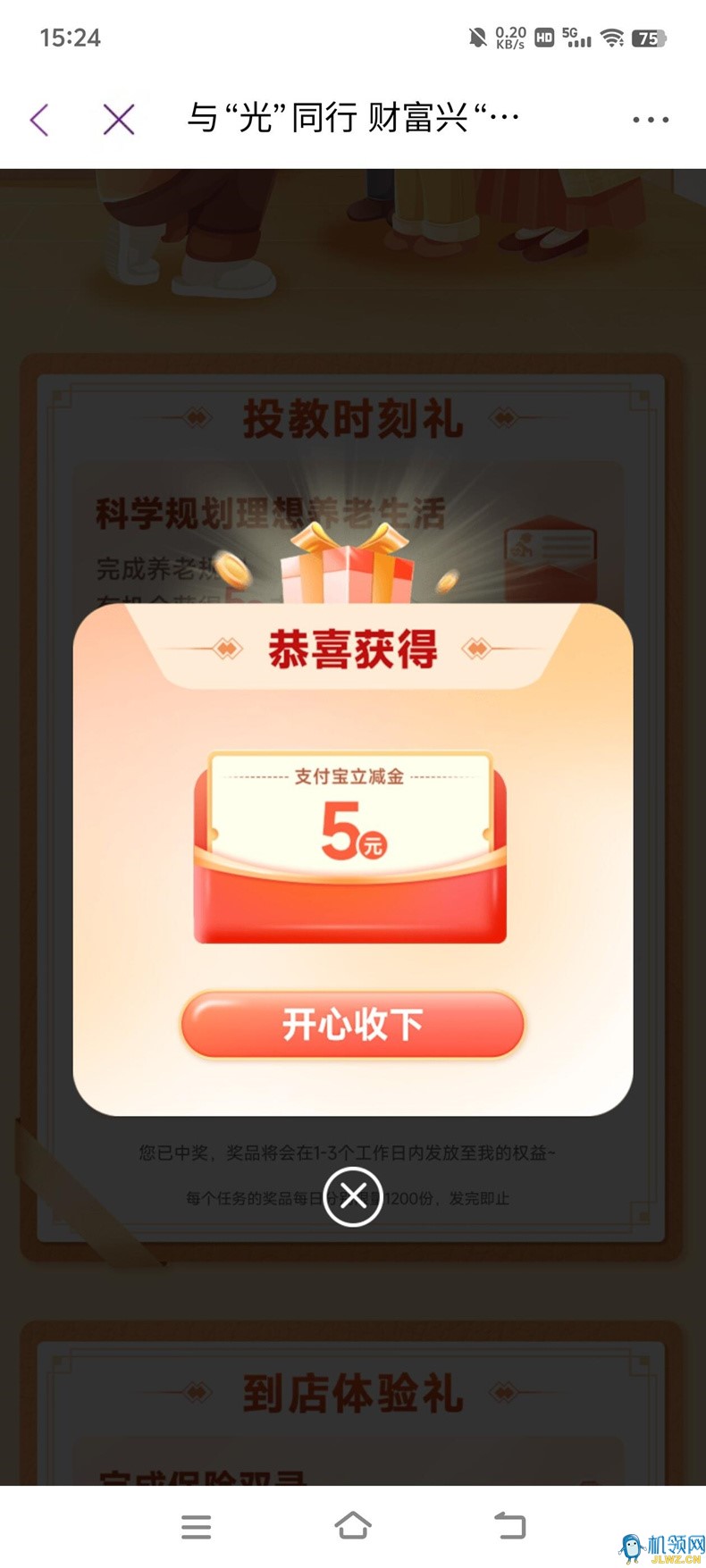This screenshot has width=706, height=1568.
Task: Dismiss the reward popup with the X
Action: tap(353, 1195)
